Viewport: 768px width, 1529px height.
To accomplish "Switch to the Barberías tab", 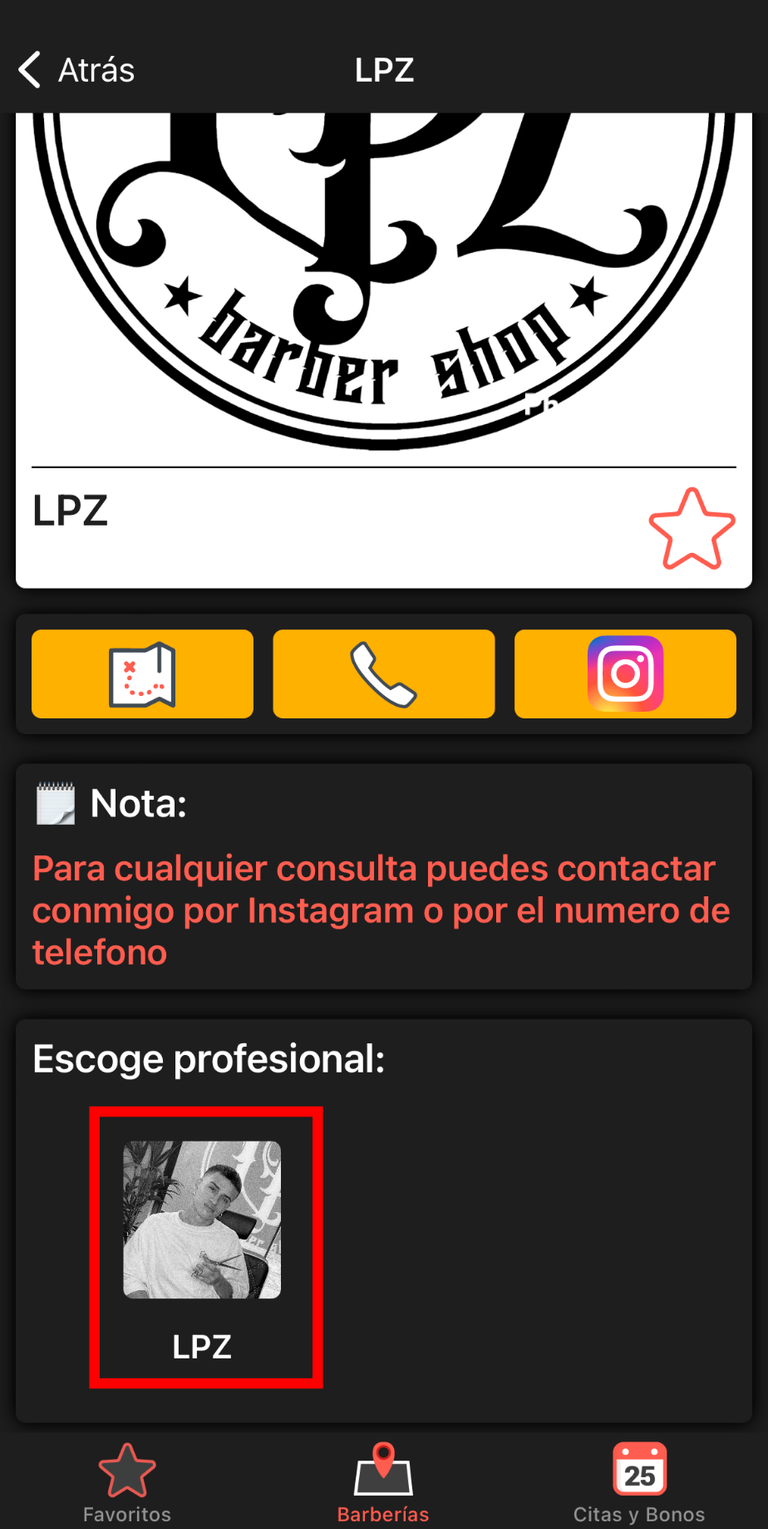I will click(383, 1483).
